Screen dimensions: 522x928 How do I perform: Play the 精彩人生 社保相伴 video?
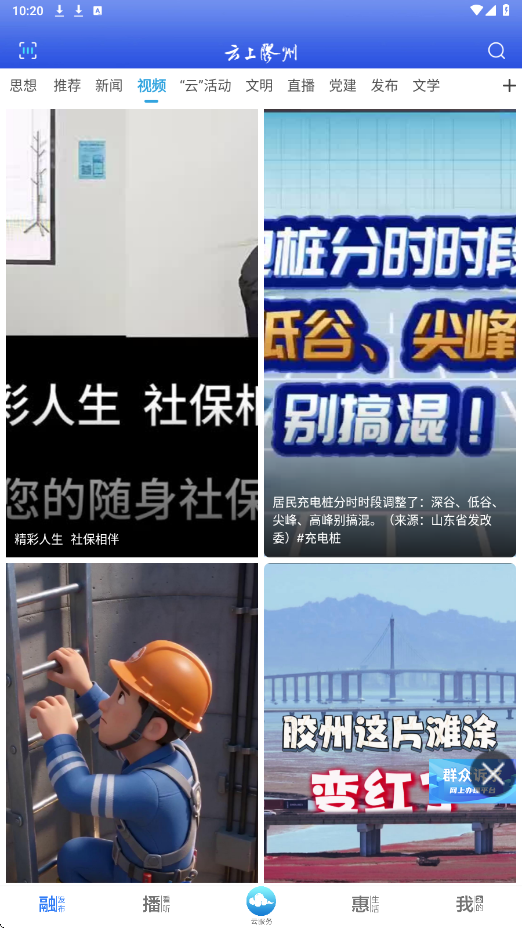click(x=132, y=333)
